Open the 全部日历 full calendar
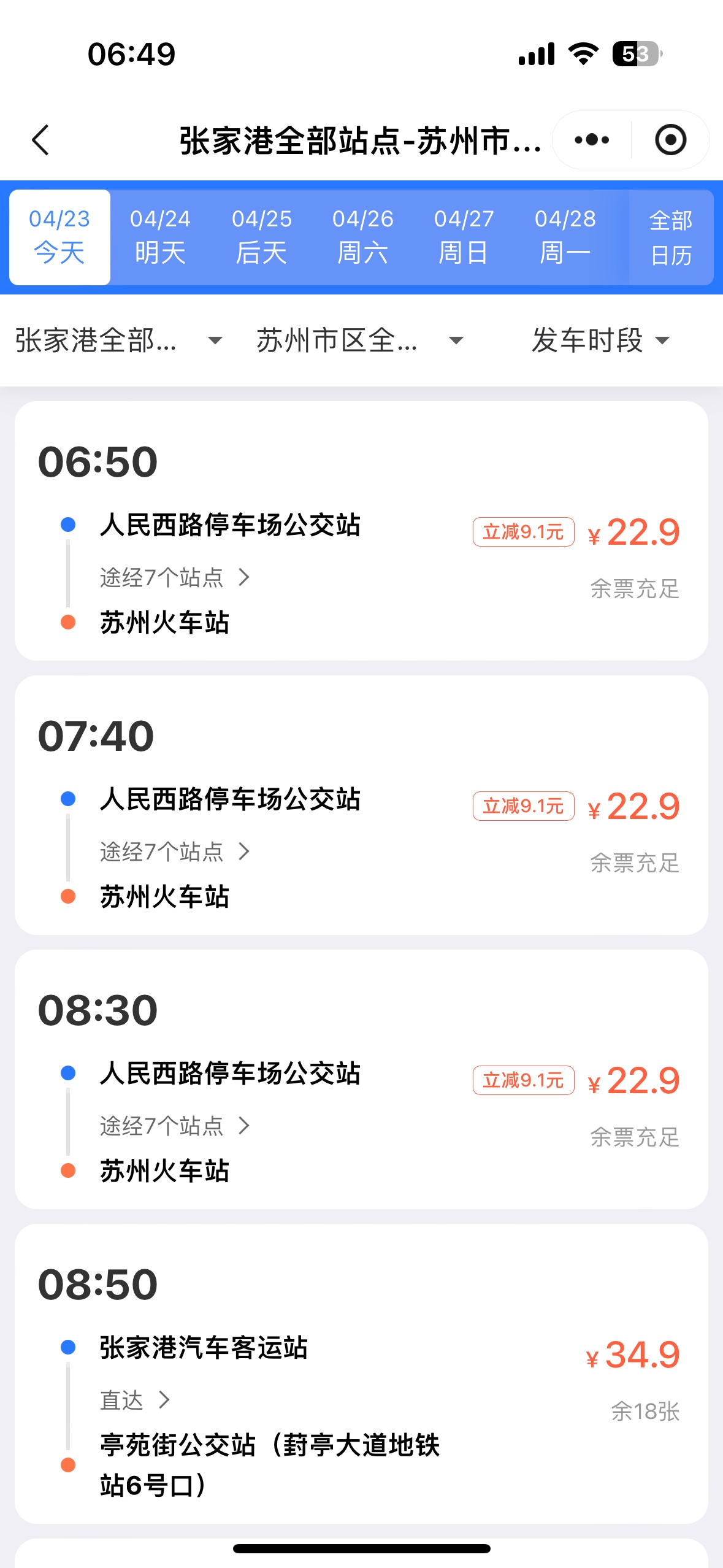 click(x=671, y=237)
